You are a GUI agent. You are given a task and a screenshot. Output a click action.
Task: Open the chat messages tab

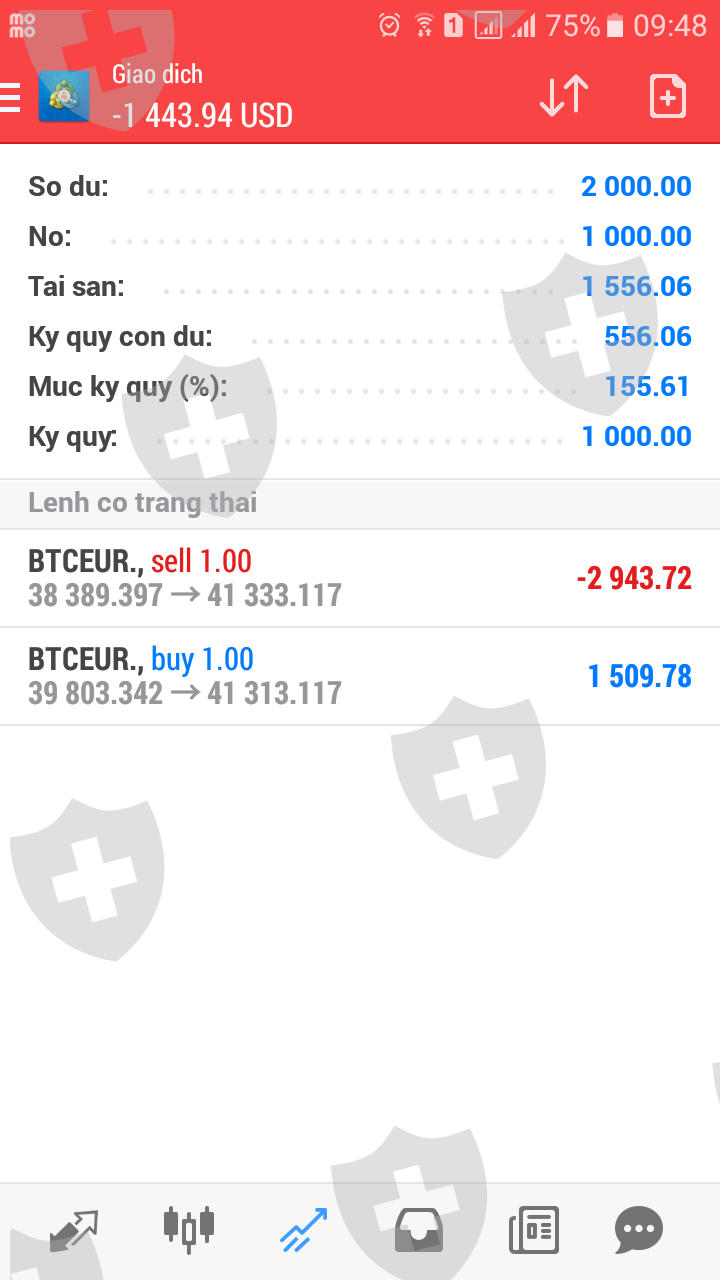pyautogui.click(x=638, y=1230)
